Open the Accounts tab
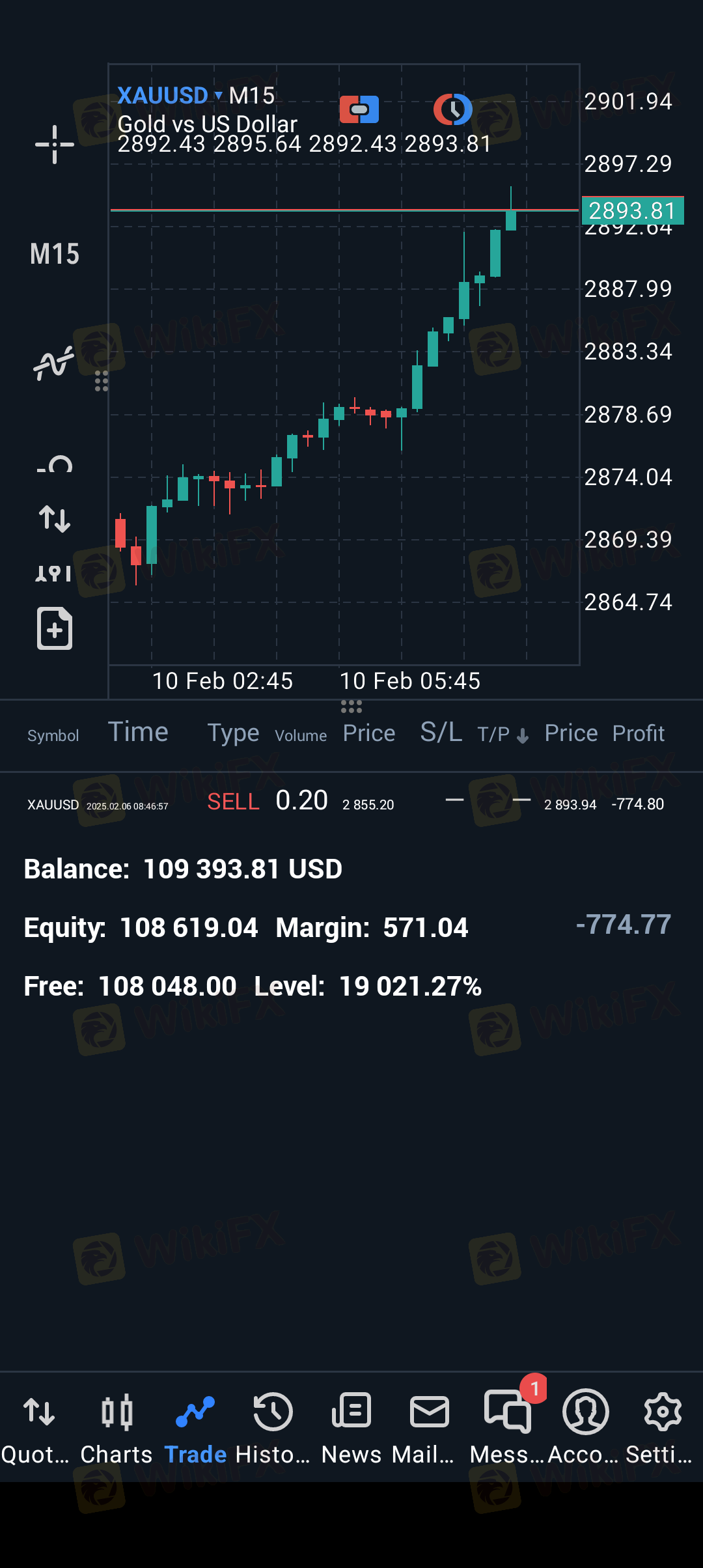The image size is (703, 1568). click(585, 1427)
